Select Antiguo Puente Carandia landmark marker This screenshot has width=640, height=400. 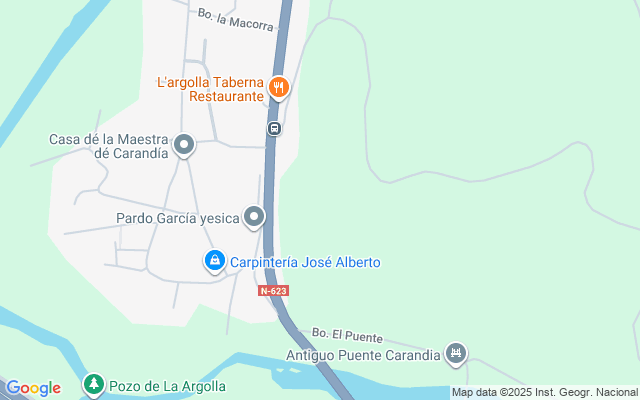click(x=457, y=353)
